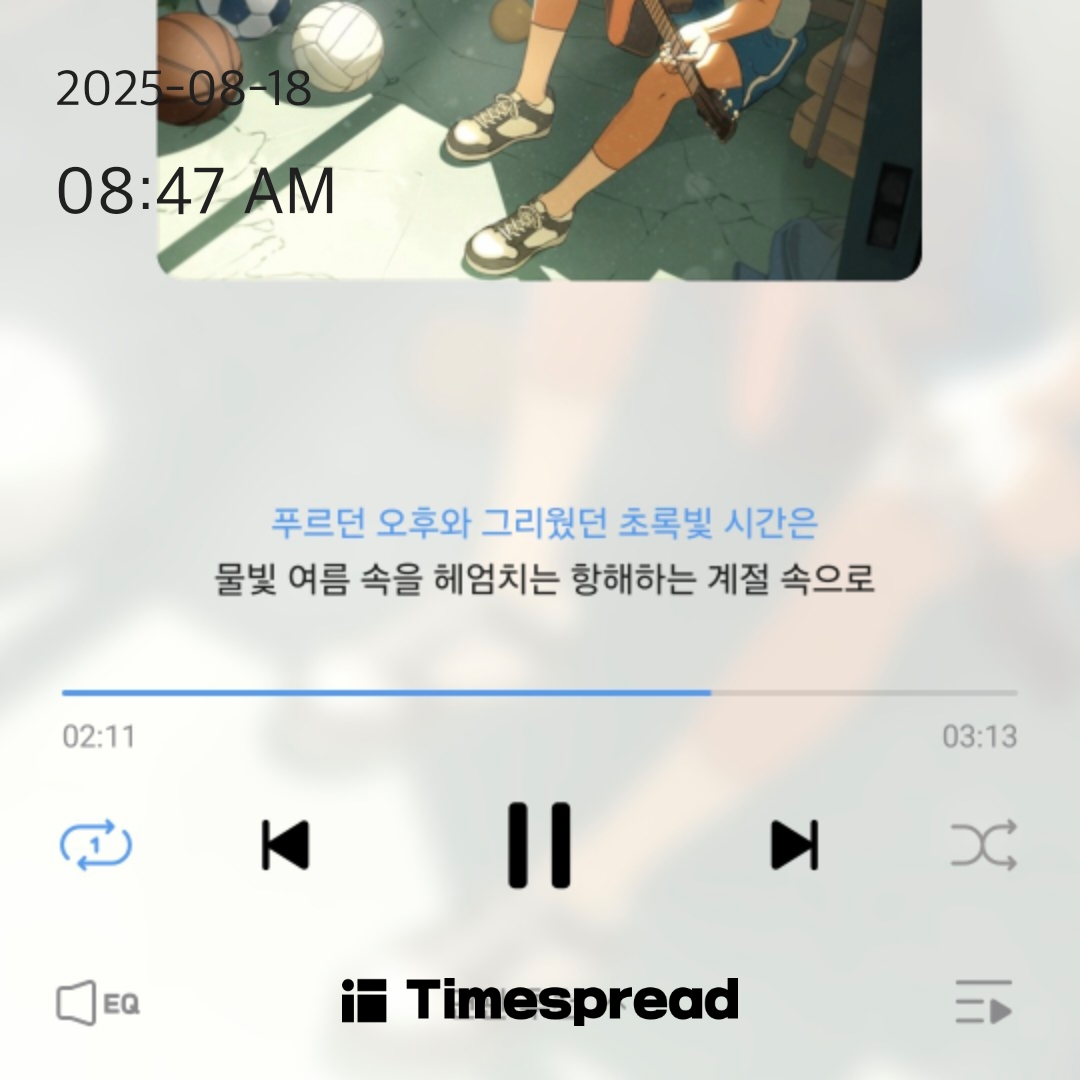Image resolution: width=1080 pixels, height=1080 pixels.
Task: Toggle the repeat-one mode
Action: pos(96,845)
